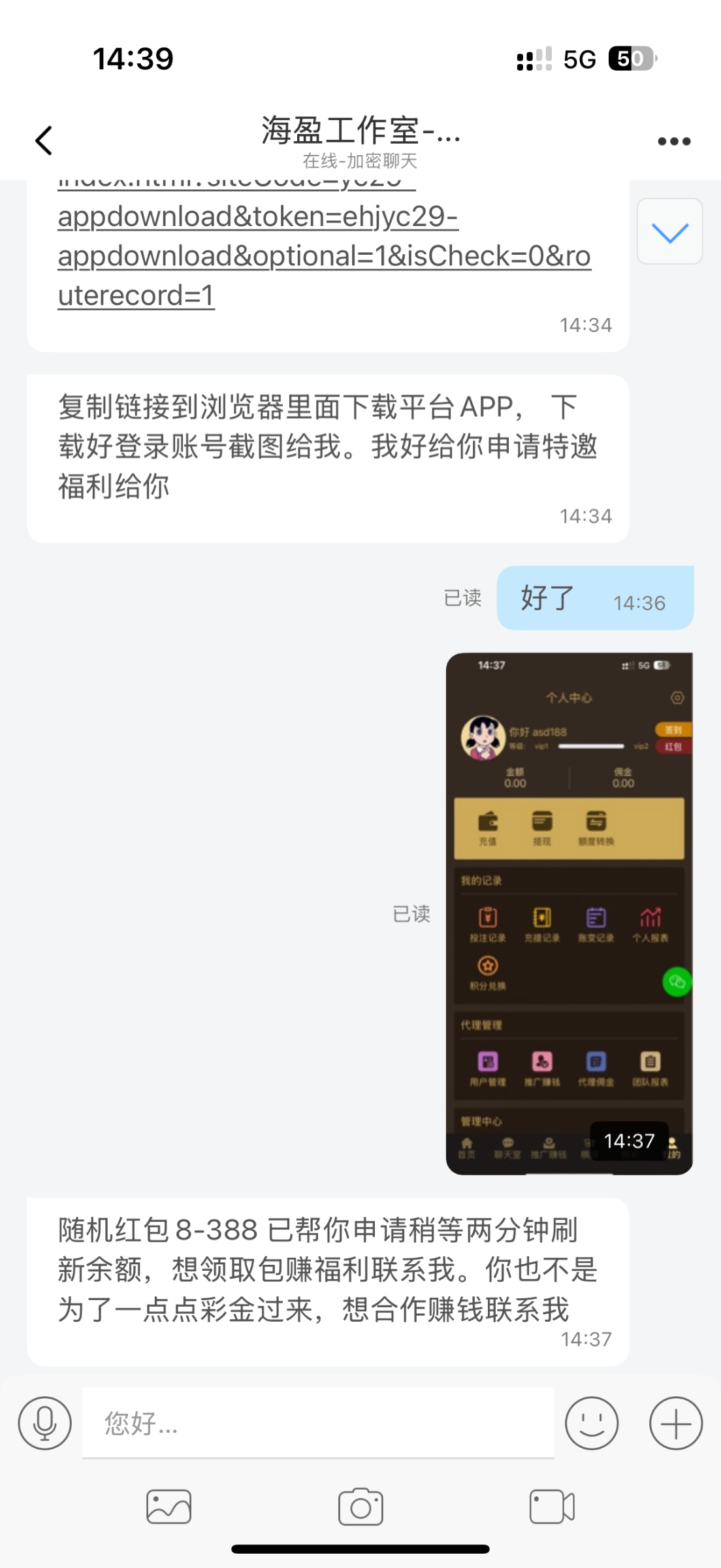Open the emoji picker
Image resolution: width=721 pixels, height=1568 pixels.
tap(591, 1423)
